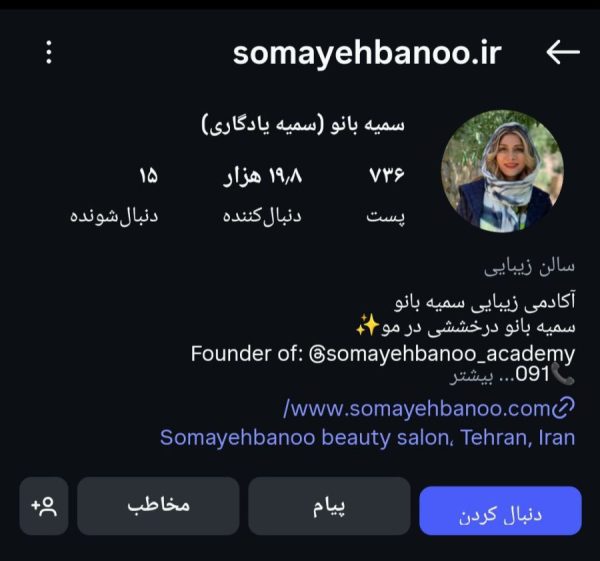Go back using the arrow icon

[563, 52]
